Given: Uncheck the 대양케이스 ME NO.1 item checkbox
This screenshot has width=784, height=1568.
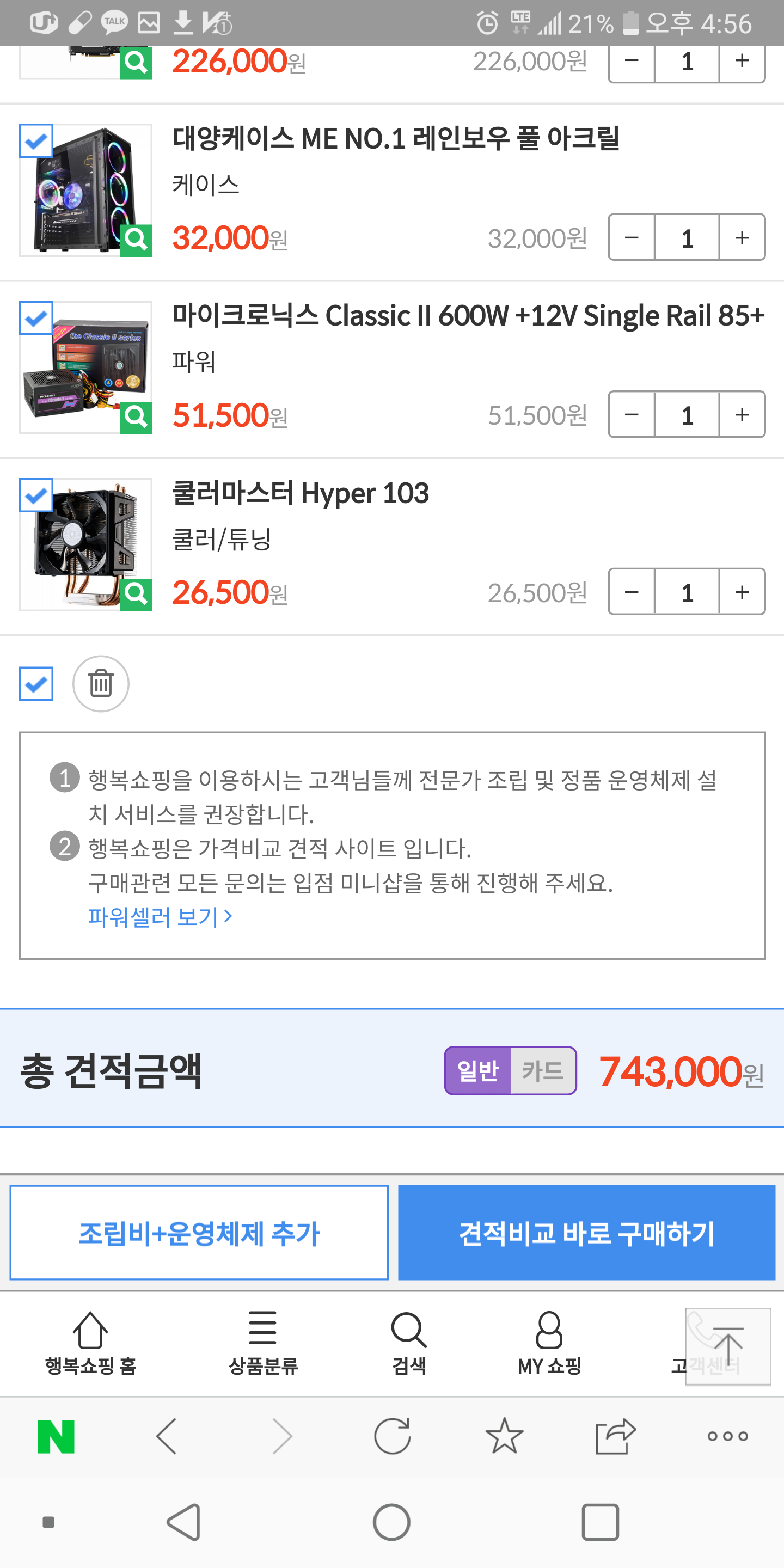Looking at the screenshot, I should (x=36, y=141).
